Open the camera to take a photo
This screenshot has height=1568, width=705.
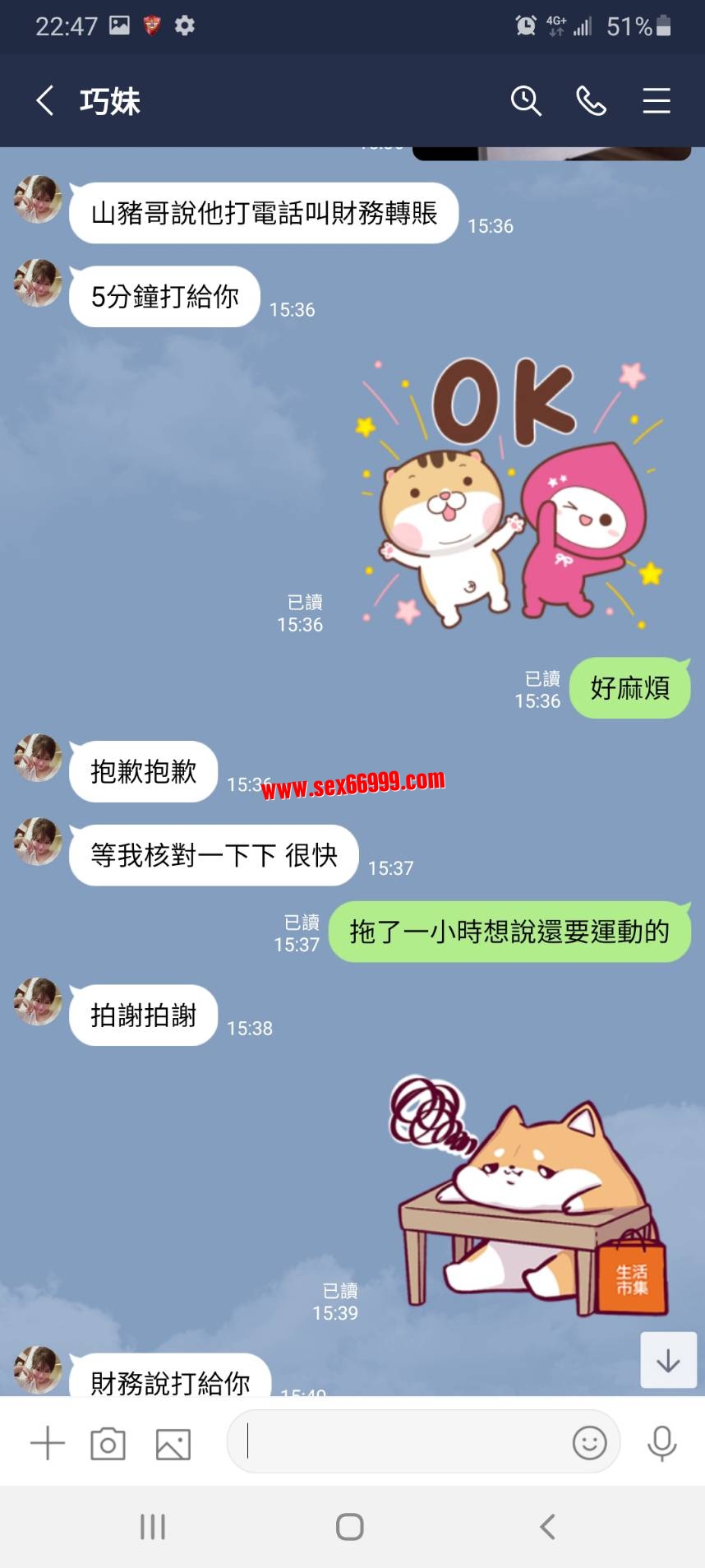(x=108, y=1443)
